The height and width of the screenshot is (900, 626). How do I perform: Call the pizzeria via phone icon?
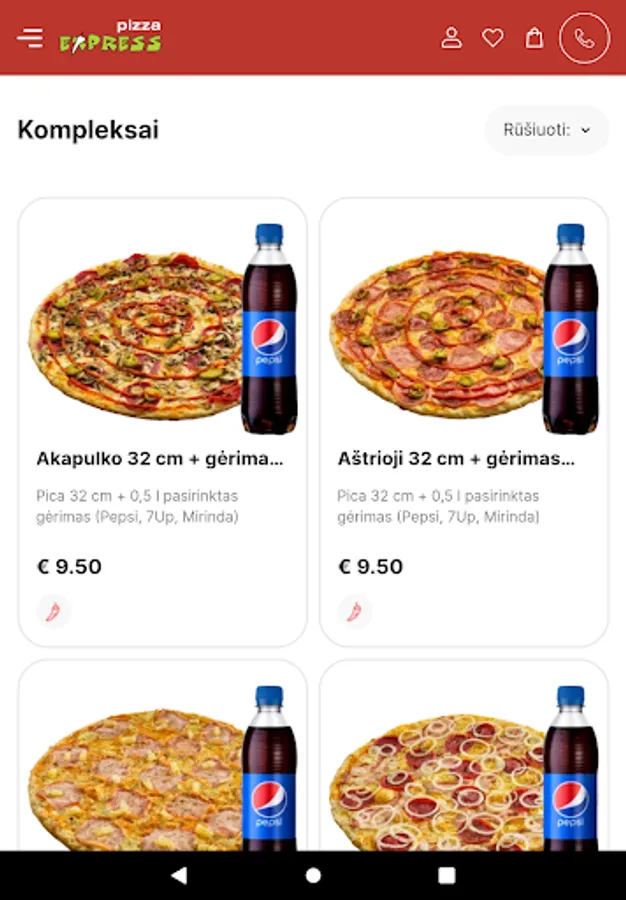coord(584,38)
